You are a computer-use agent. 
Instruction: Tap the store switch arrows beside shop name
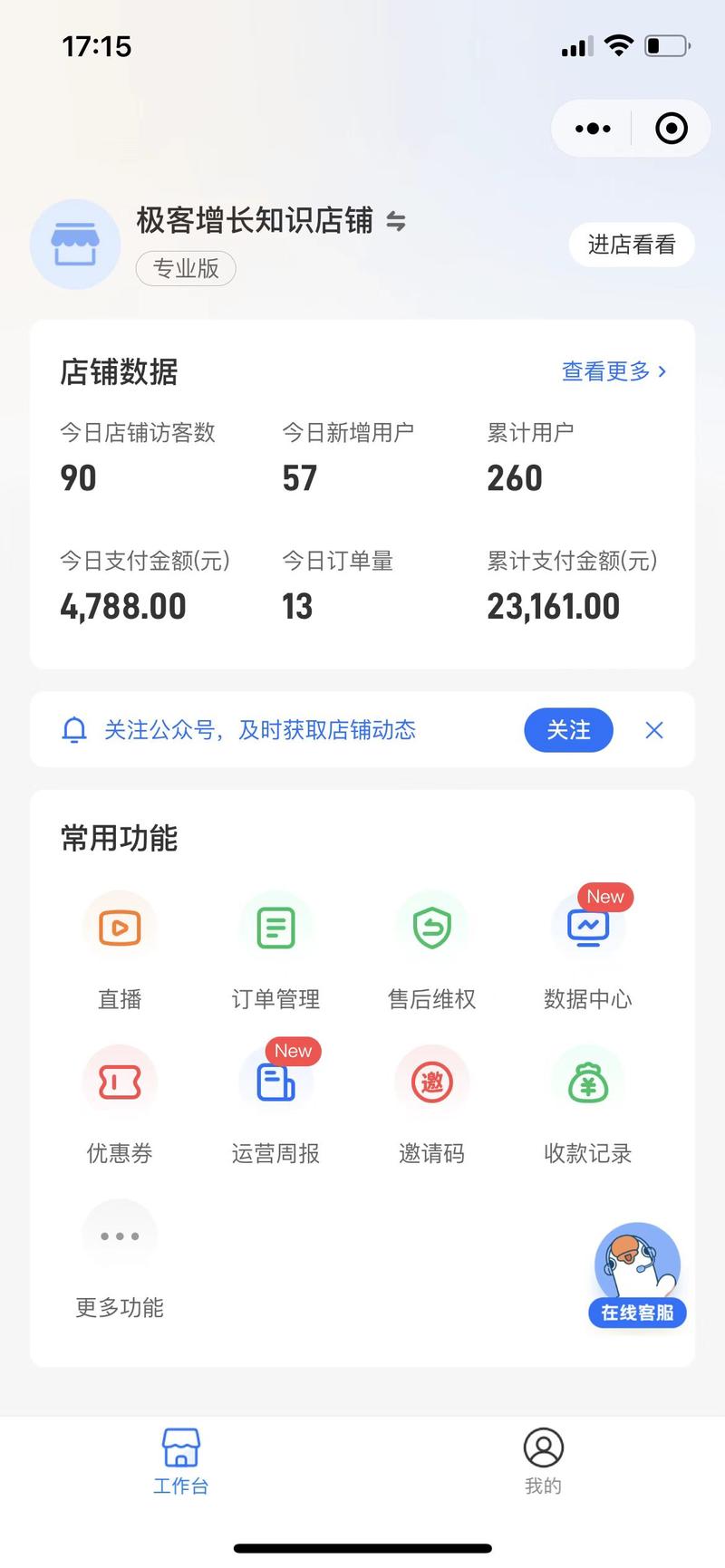tap(397, 222)
